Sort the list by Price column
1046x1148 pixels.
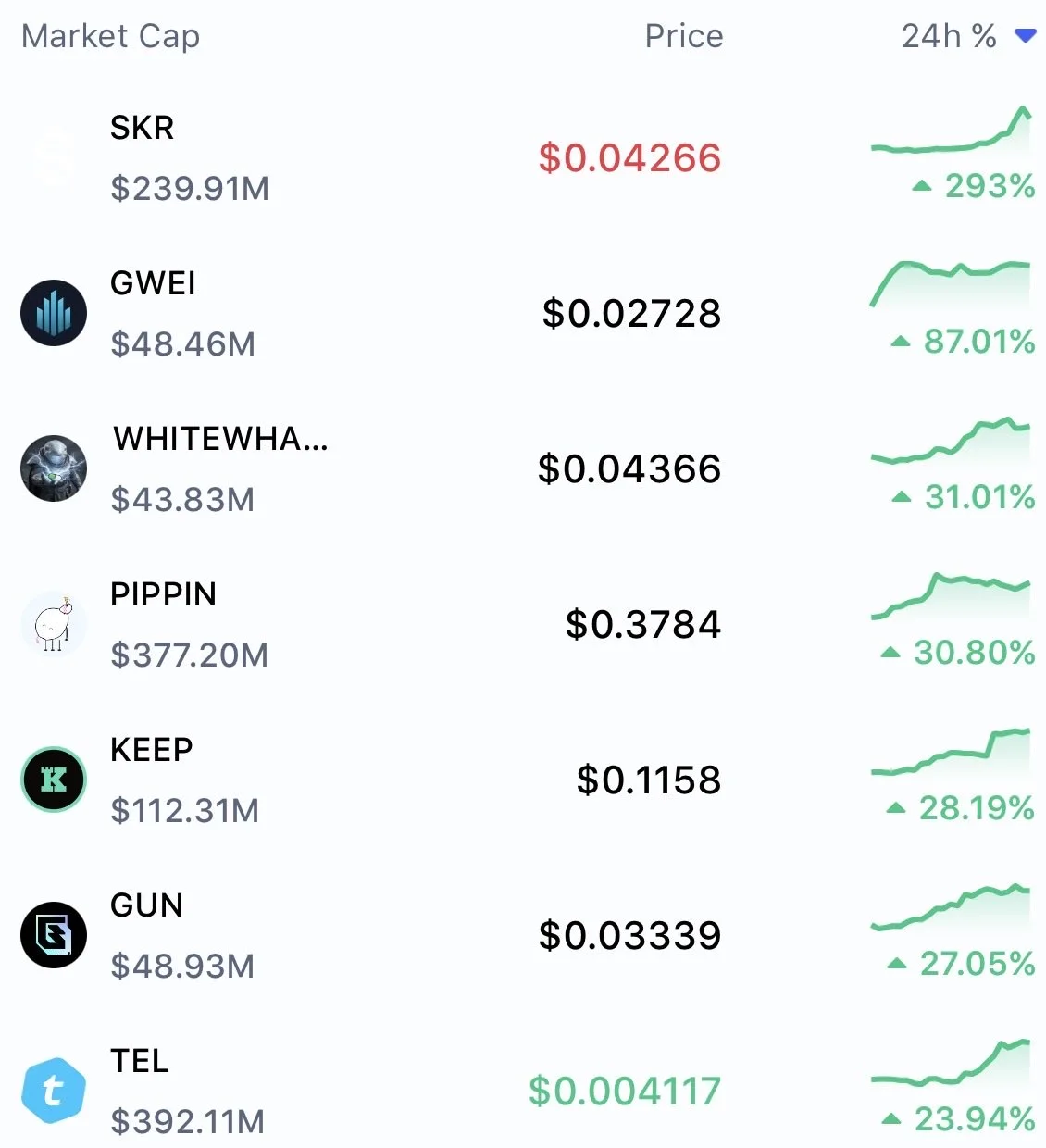[x=683, y=36]
